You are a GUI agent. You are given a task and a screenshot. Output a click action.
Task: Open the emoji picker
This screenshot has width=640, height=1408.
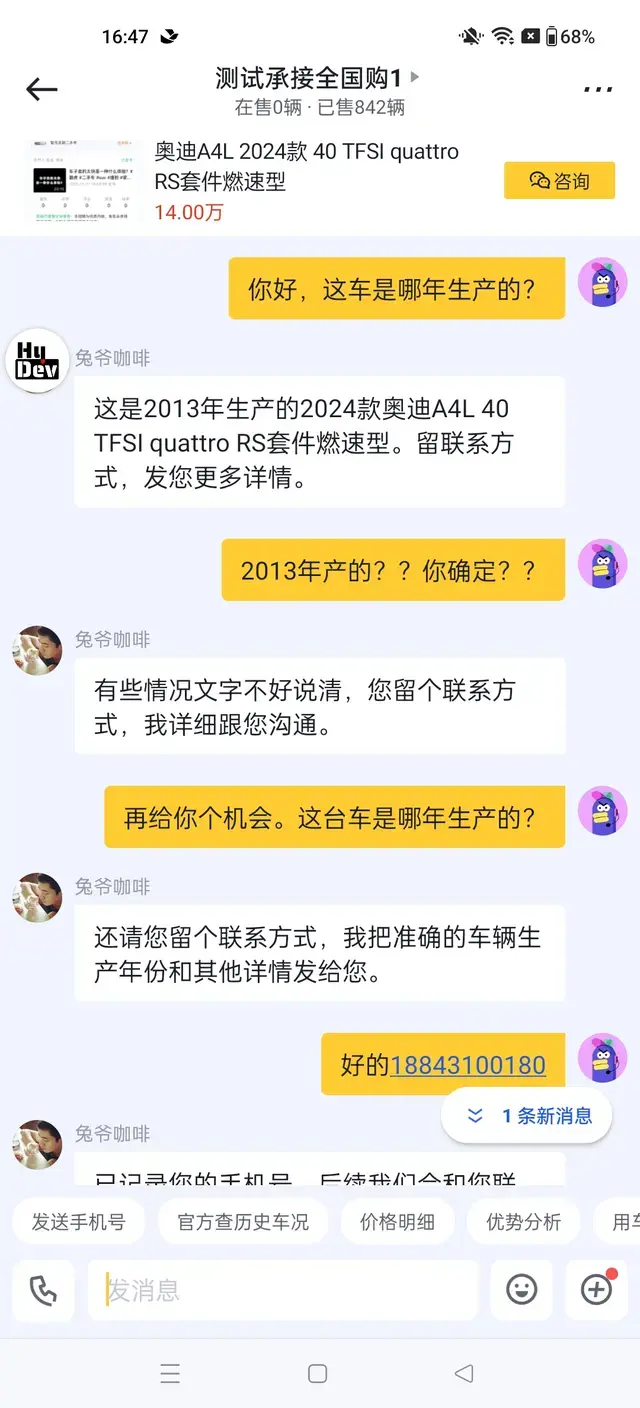click(521, 1290)
